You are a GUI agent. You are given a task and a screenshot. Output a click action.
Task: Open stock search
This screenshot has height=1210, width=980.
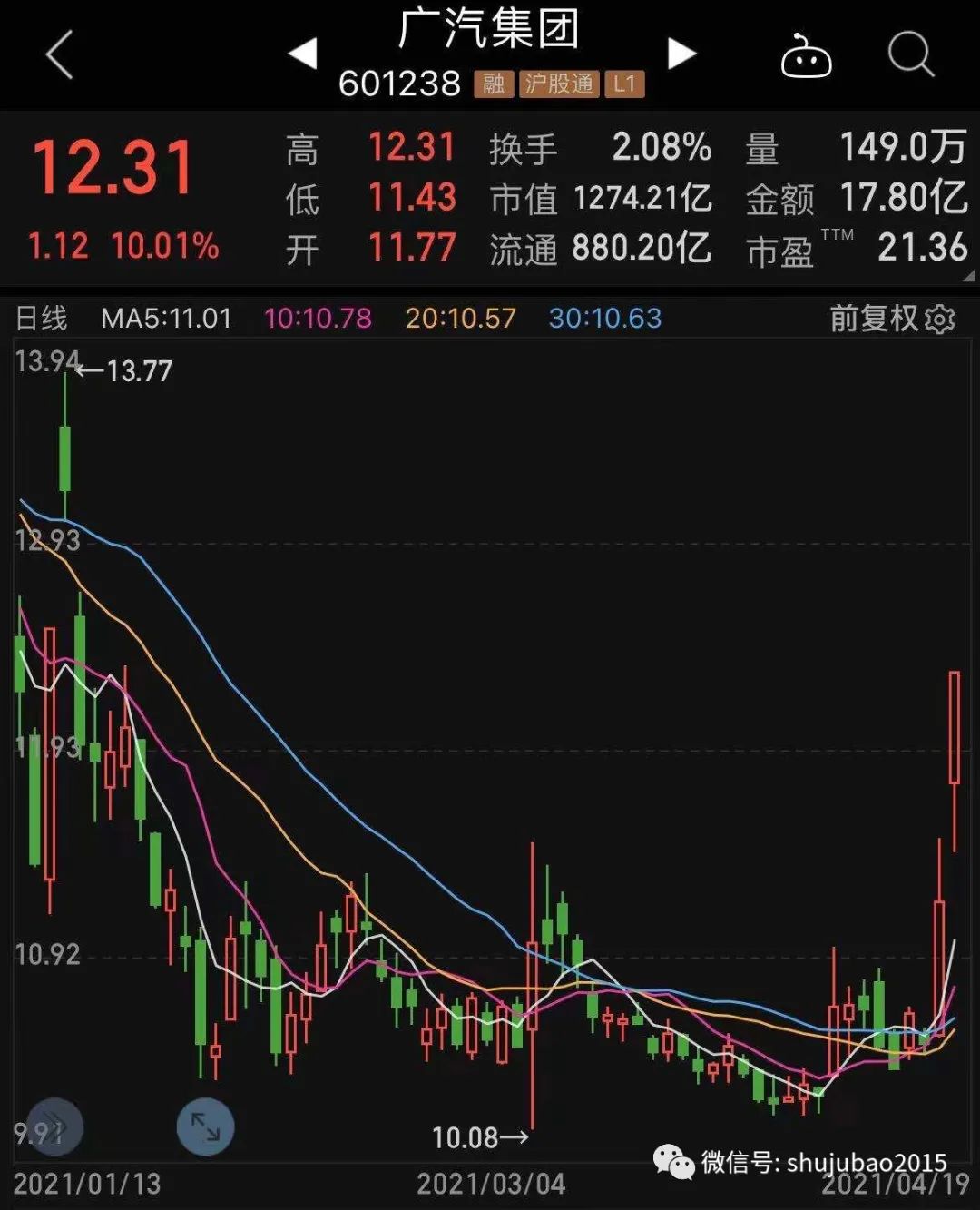[x=910, y=54]
